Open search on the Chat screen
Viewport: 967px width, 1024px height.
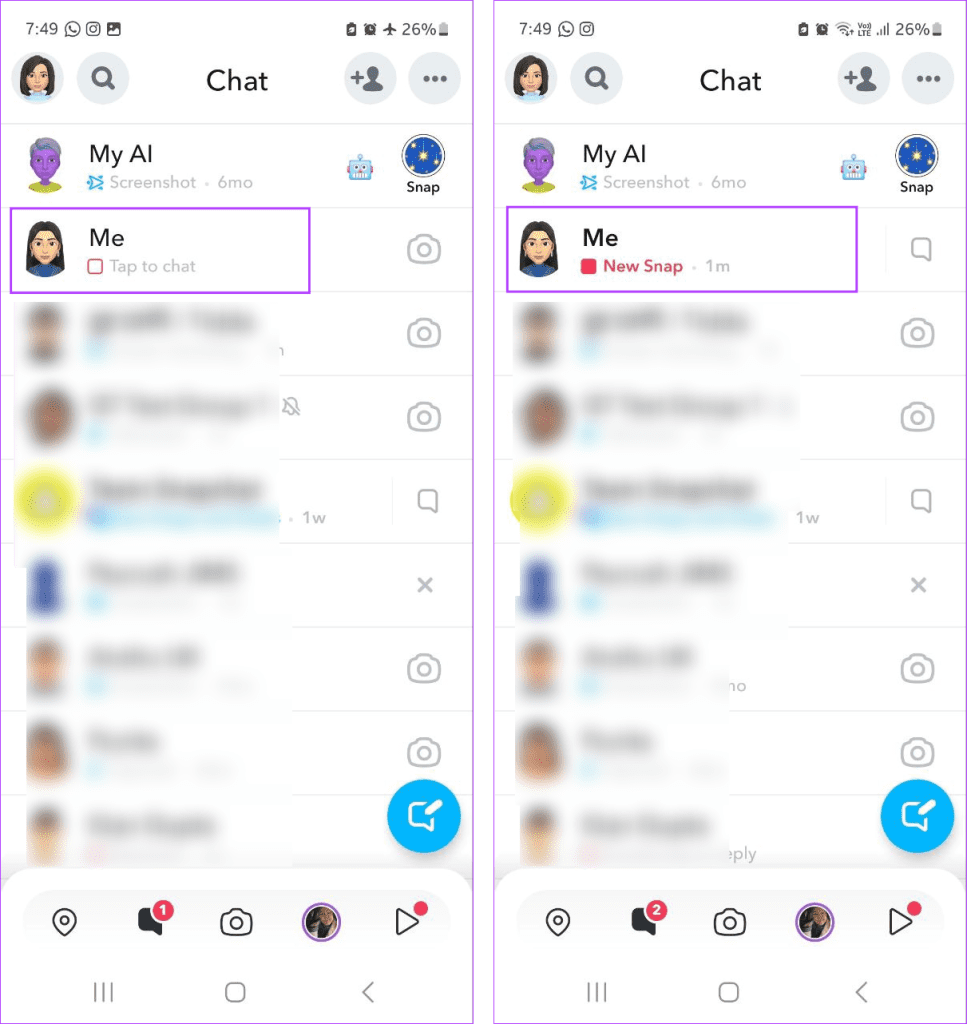103,79
